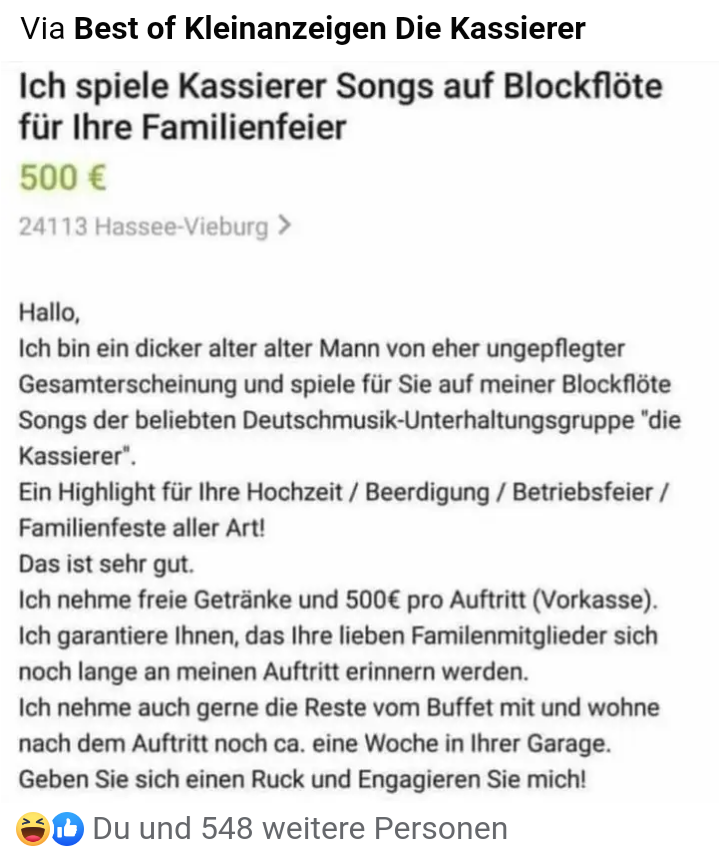This screenshot has width=720, height=857.
Task: View the 548 weitere Personen reactions list
Action: pyautogui.click(x=300, y=828)
